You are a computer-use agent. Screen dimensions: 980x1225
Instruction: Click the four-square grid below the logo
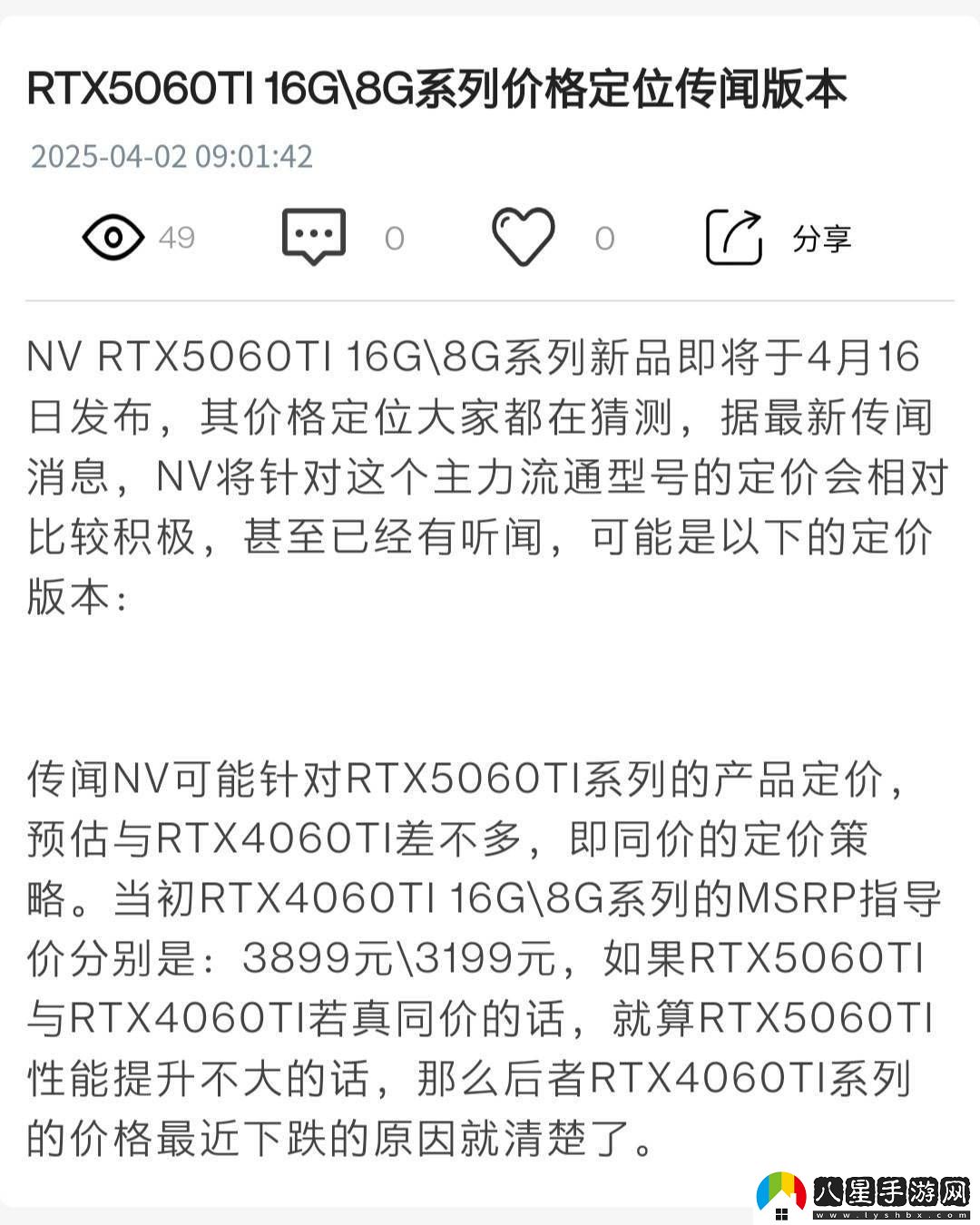[781, 1214]
